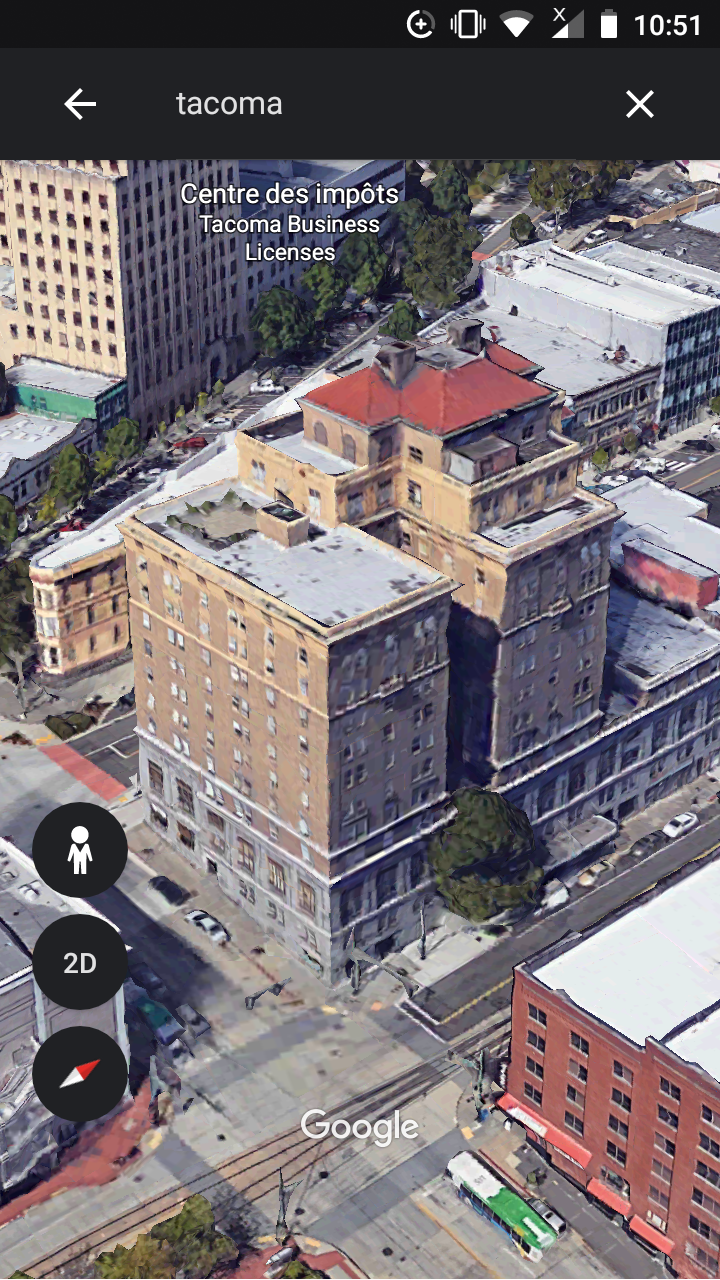Open Street View pegman button

(x=80, y=850)
